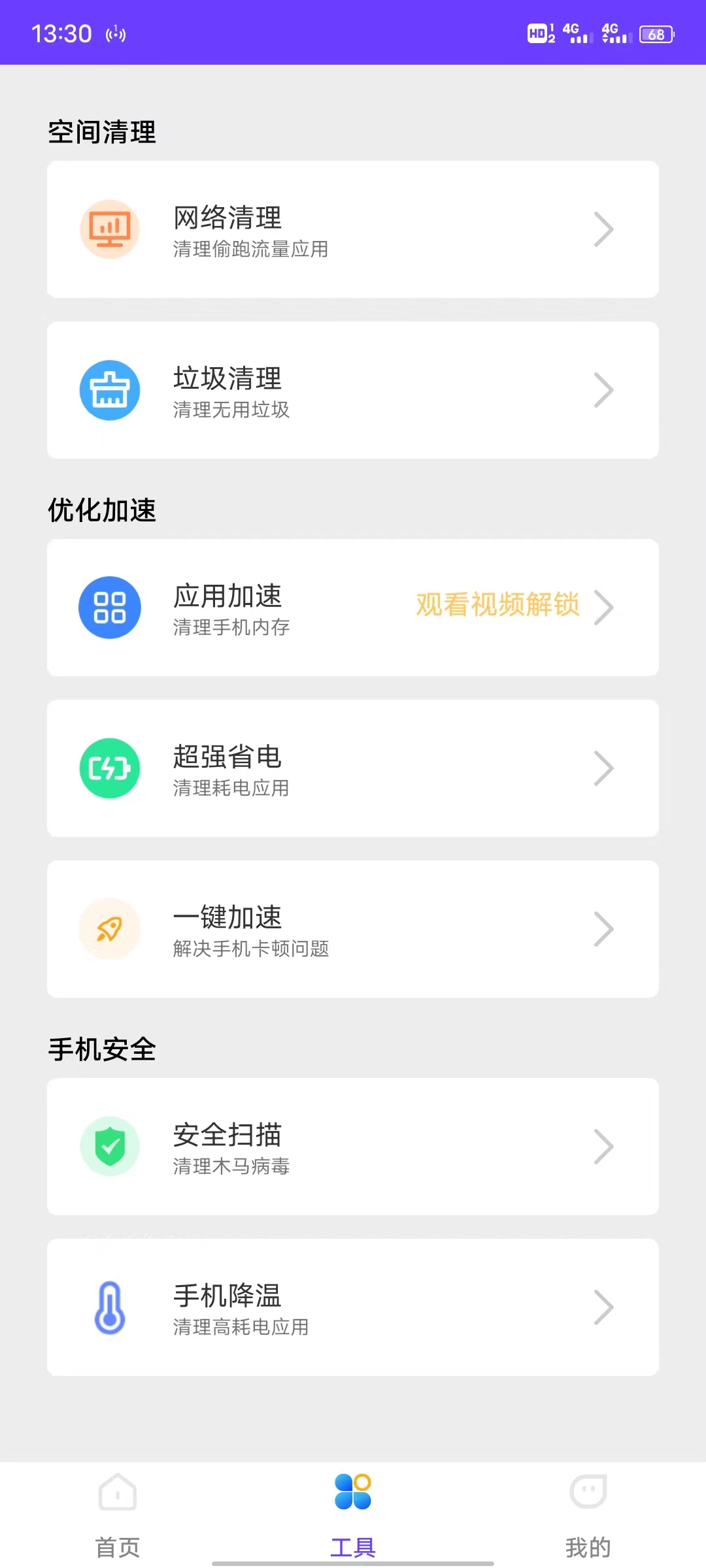Open the 一键加速 card
Screen dimensions: 706x1568
pos(353,929)
